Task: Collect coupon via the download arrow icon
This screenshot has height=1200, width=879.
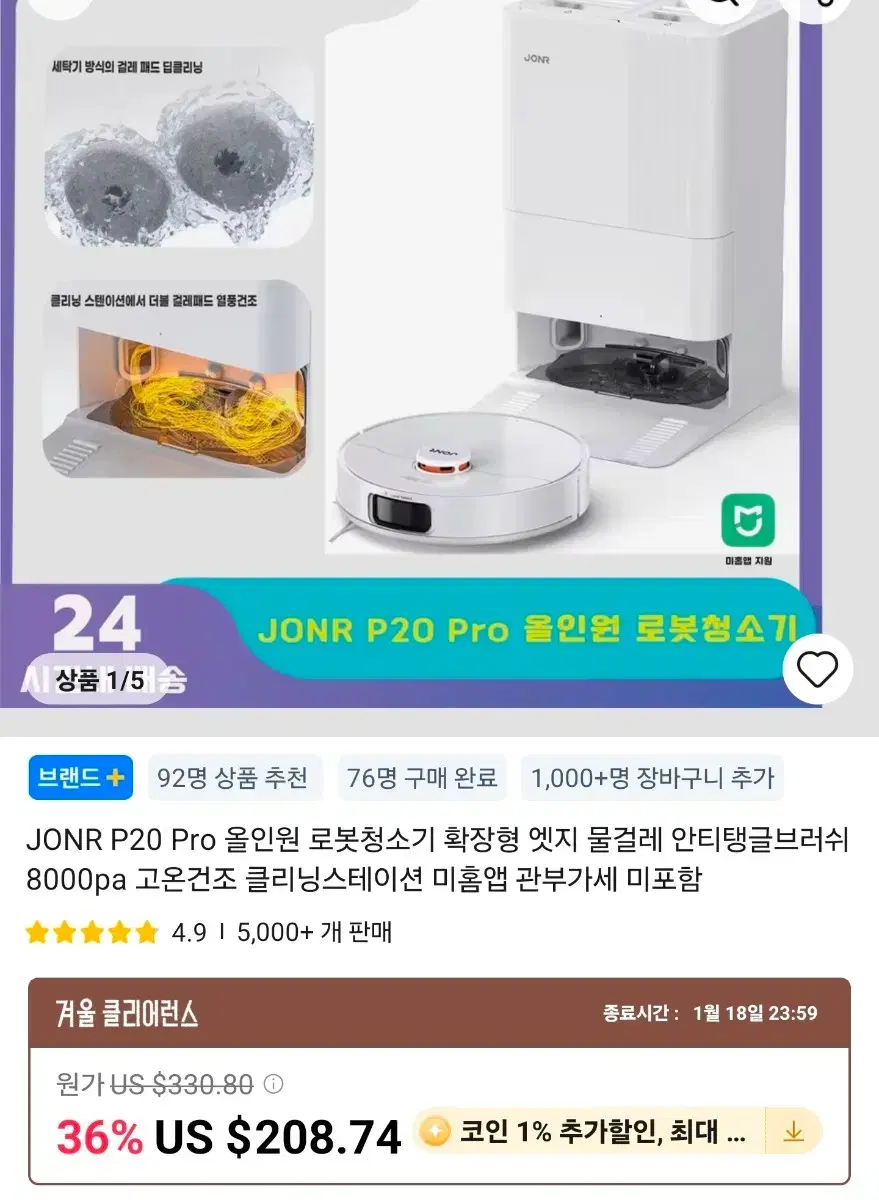Action: [x=795, y=1131]
